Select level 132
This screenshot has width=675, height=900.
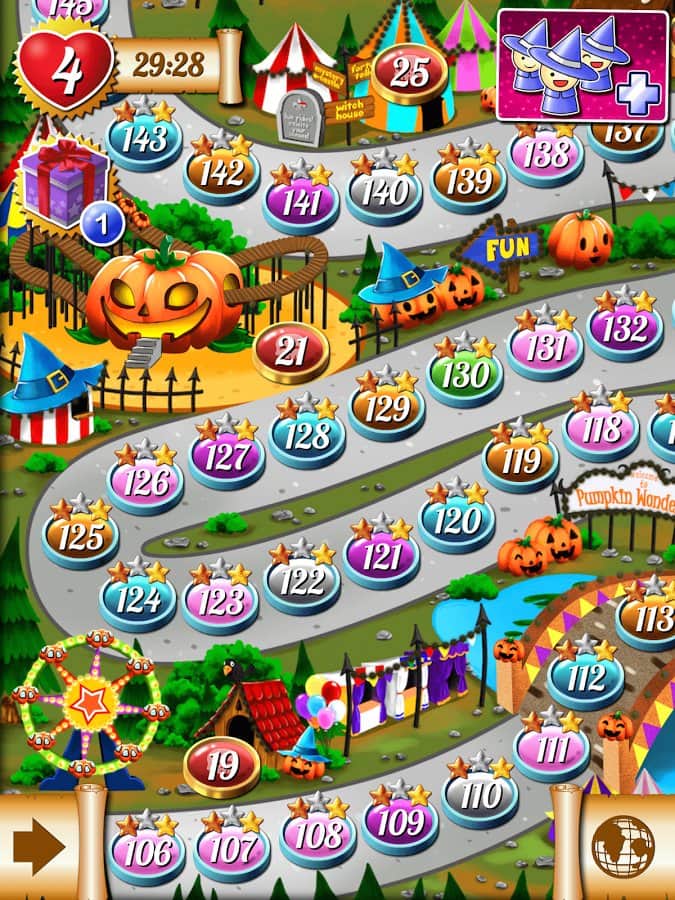(624, 329)
